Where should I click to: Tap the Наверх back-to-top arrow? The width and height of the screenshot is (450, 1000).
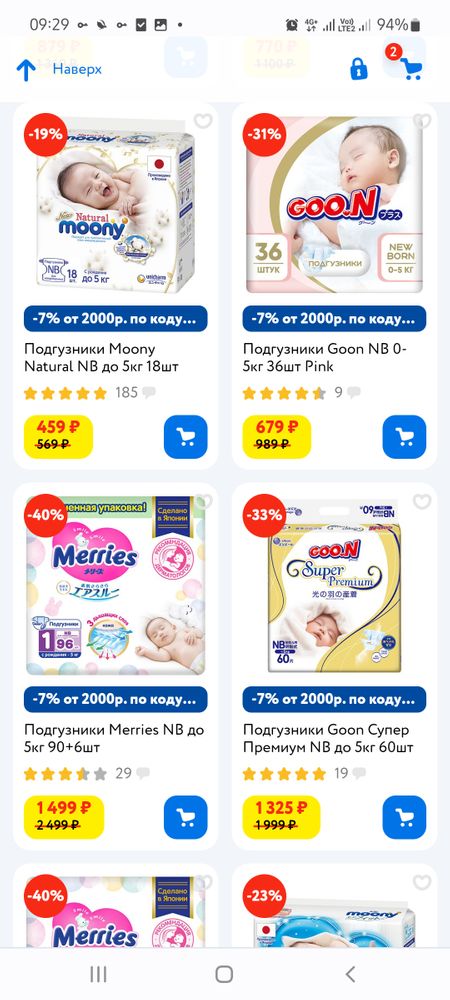point(26,70)
